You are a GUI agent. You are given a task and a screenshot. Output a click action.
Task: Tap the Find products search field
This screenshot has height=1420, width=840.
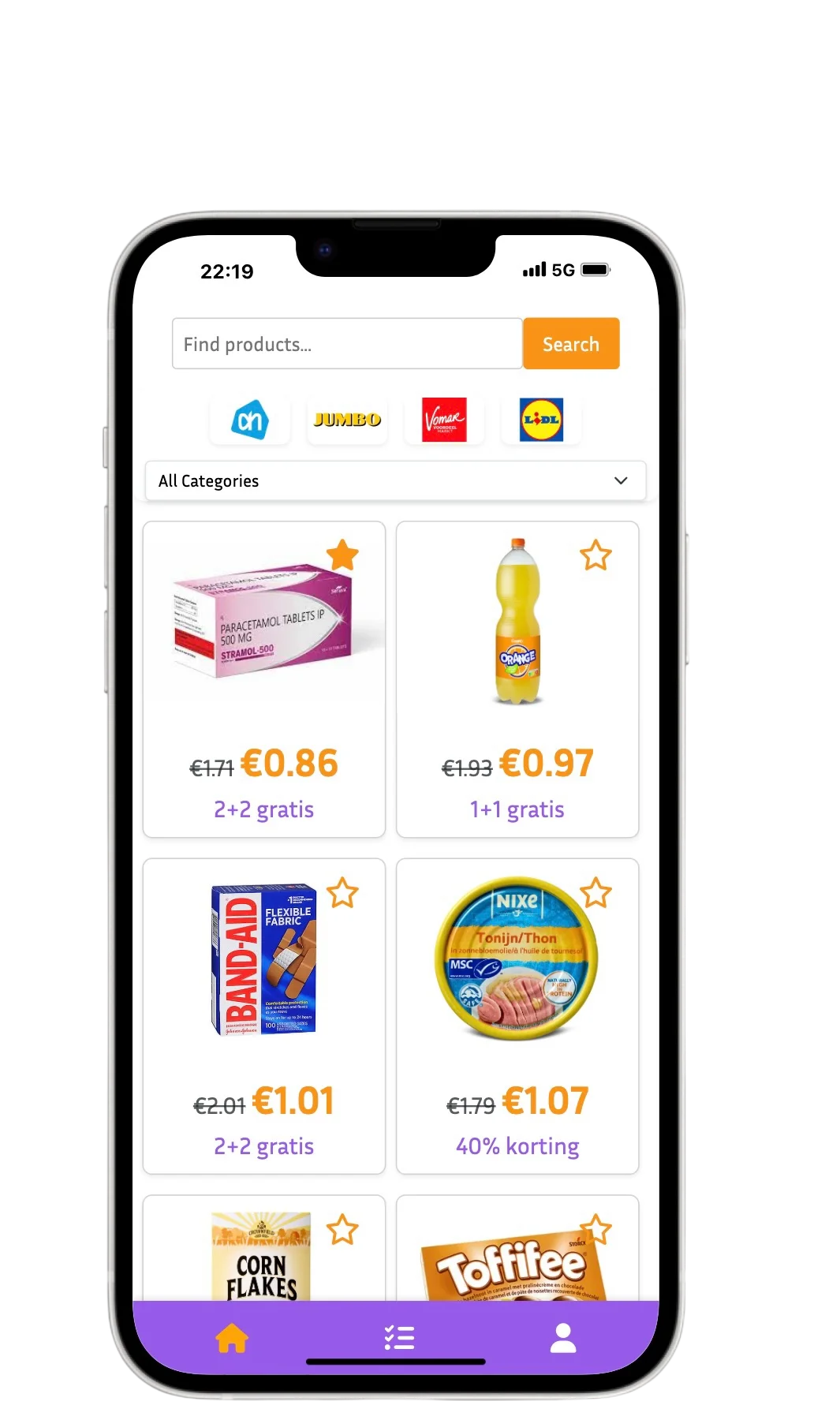347,344
